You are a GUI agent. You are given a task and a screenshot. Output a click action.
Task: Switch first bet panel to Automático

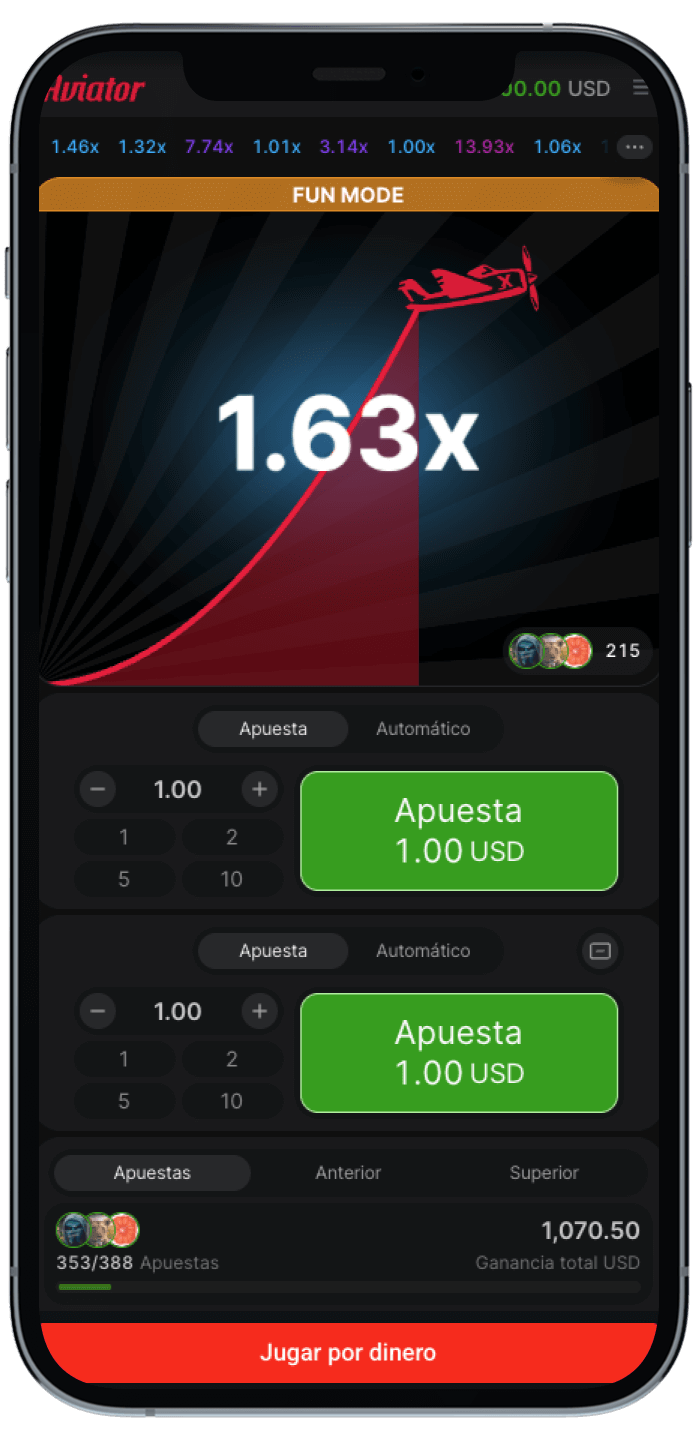(422, 729)
